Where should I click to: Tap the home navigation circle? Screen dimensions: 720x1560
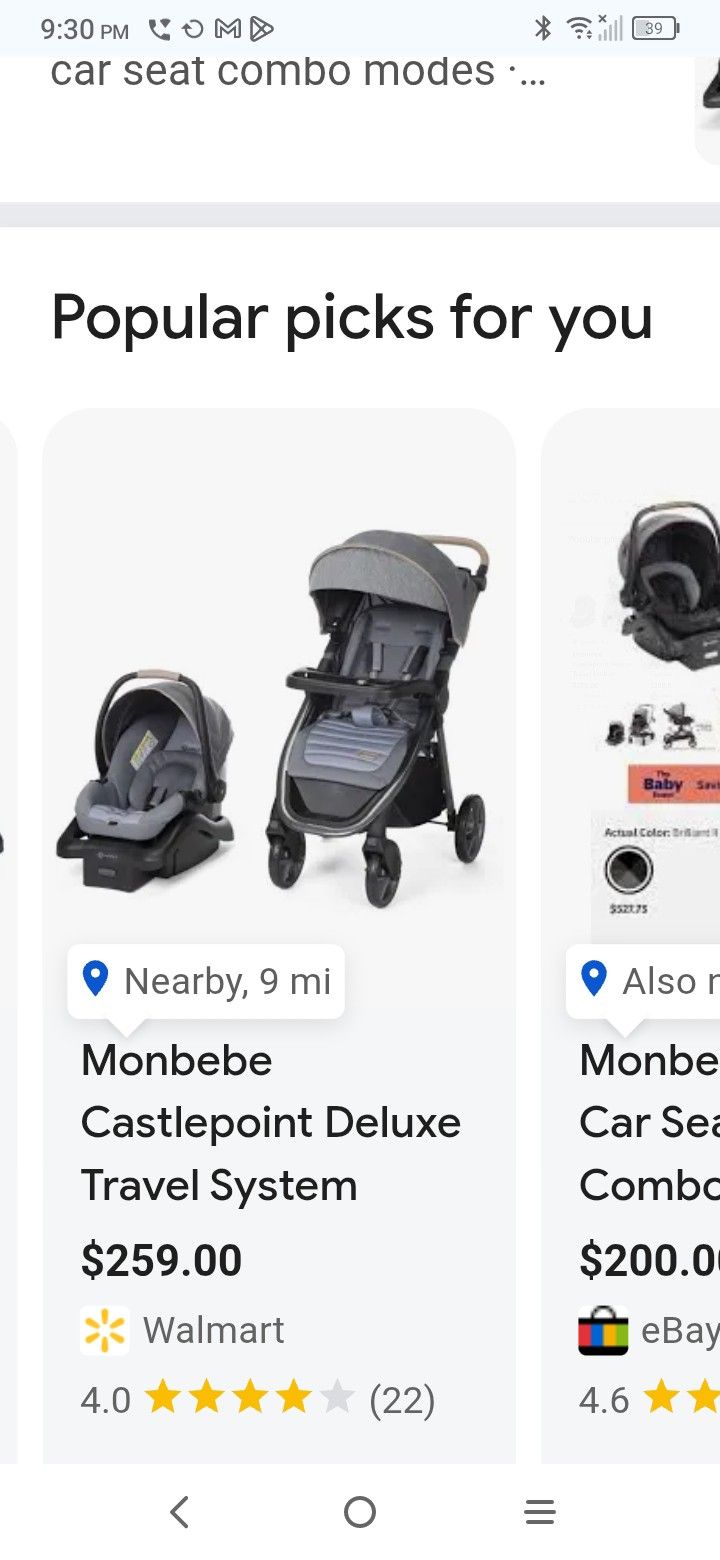[360, 1512]
